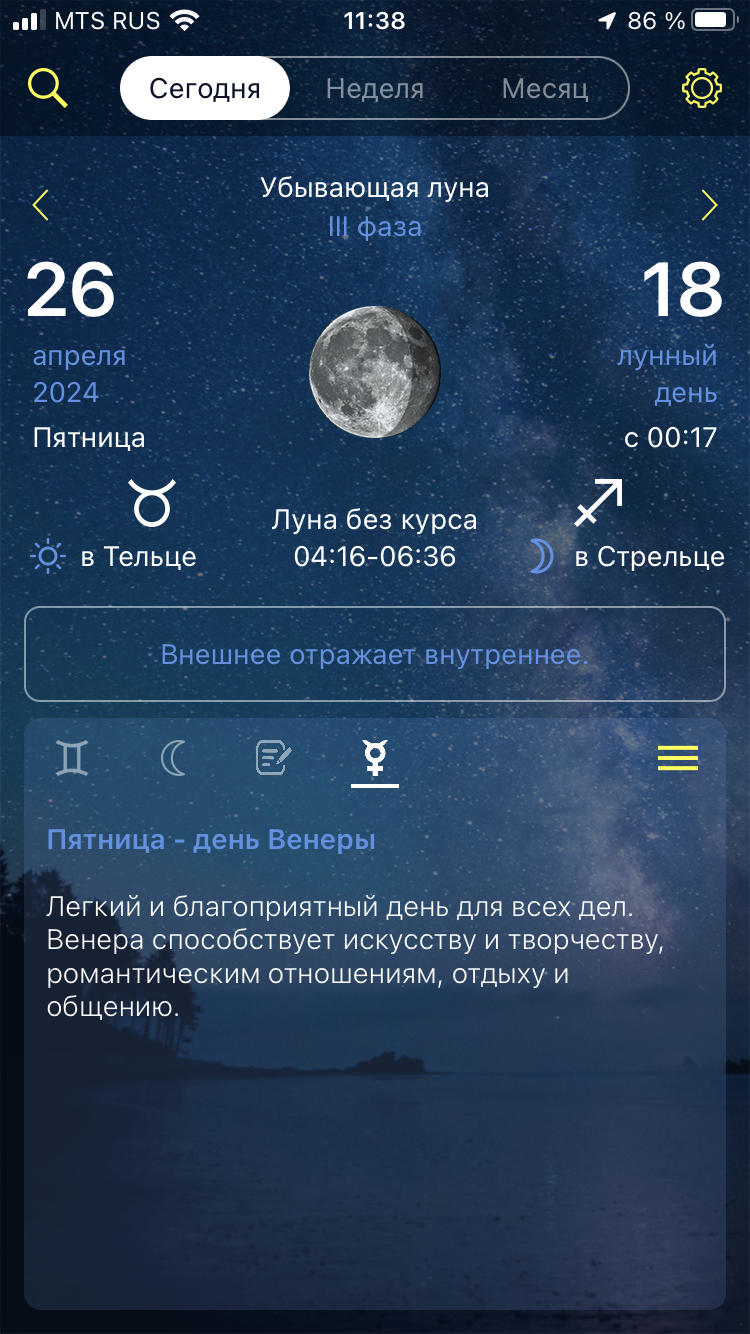
Task: Switch to the Неделя tab
Action: point(374,88)
